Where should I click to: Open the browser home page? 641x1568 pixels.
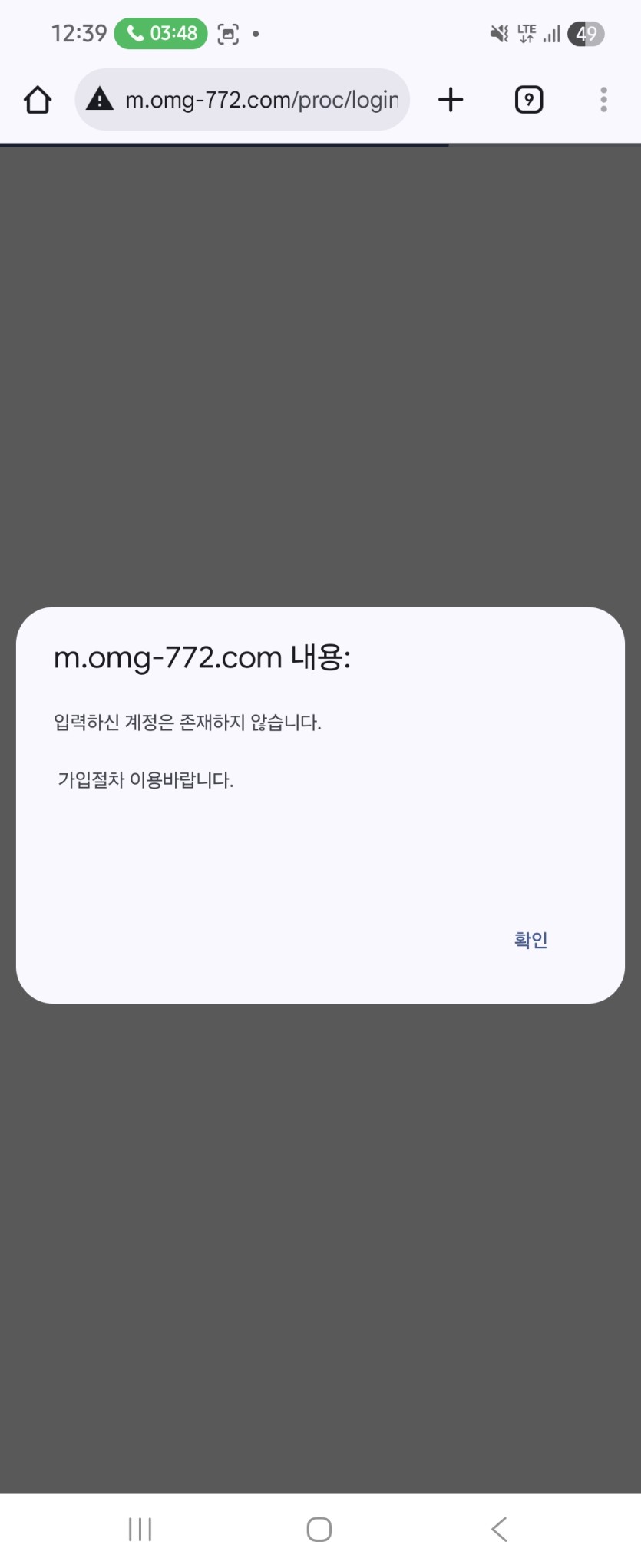click(x=38, y=100)
